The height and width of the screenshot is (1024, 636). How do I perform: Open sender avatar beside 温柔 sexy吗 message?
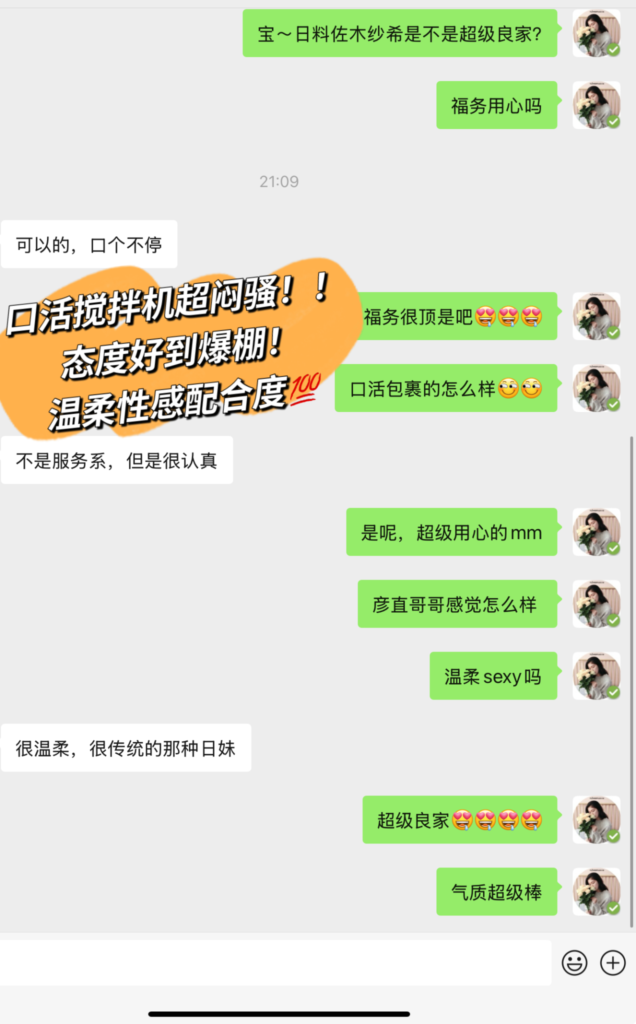pyautogui.click(x=596, y=676)
